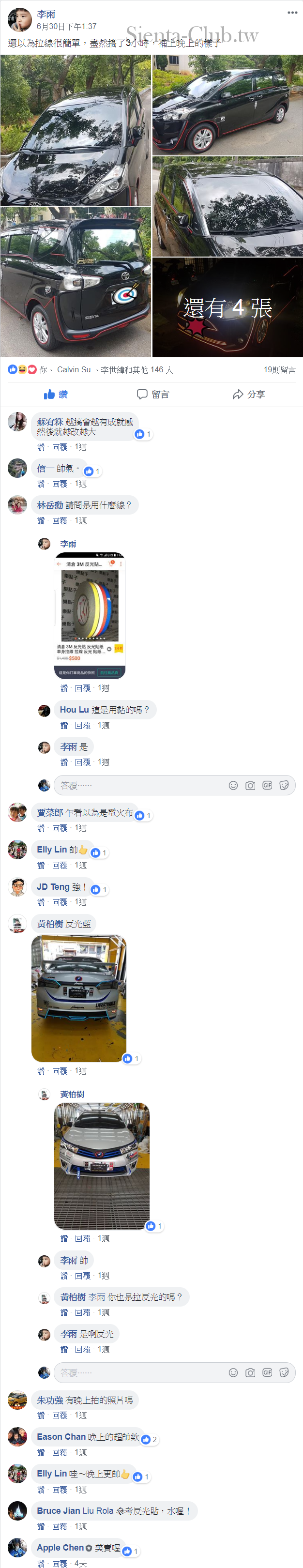Tap 留言 to comment on the post
This screenshot has height=1568, width=303.
[153, 395]
